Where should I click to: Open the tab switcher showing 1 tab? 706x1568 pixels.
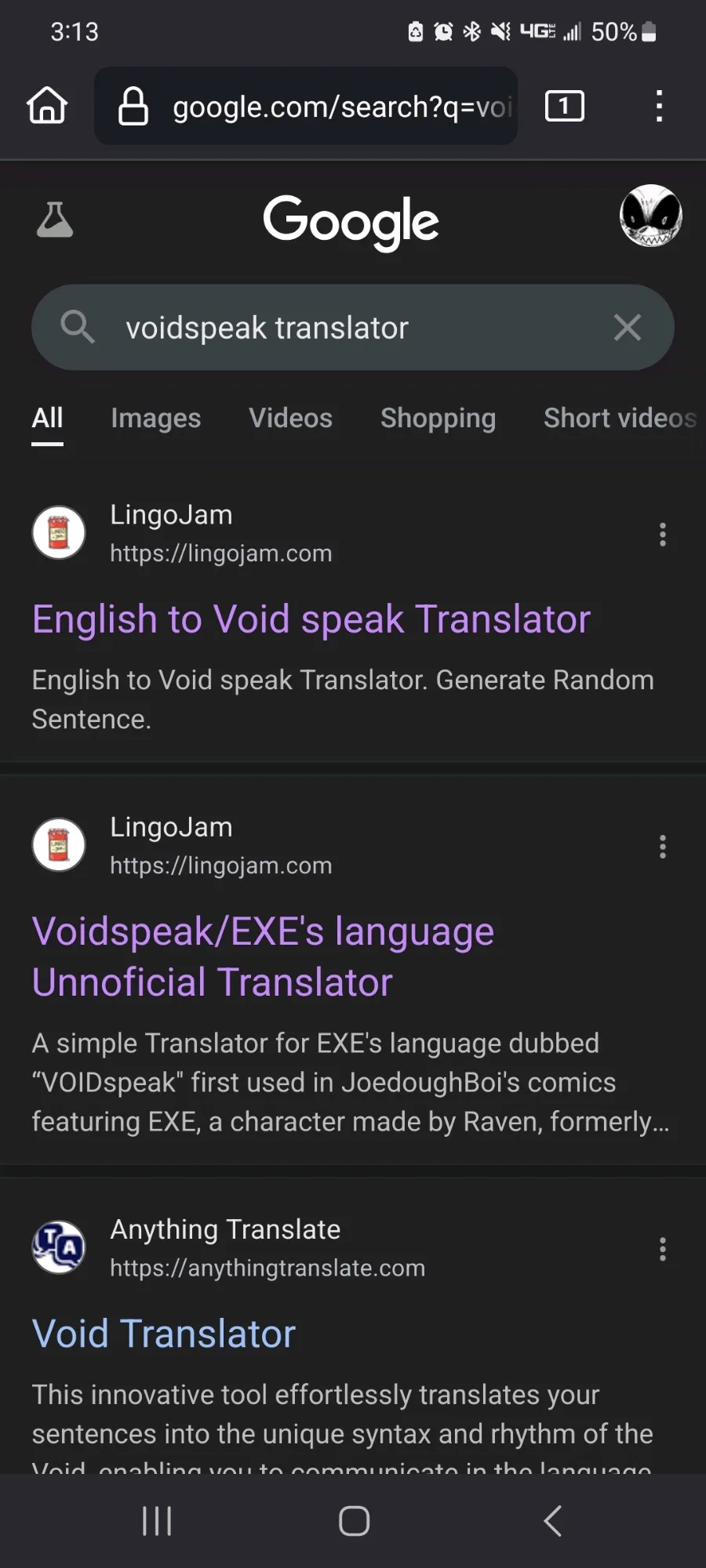coord(565,106)
